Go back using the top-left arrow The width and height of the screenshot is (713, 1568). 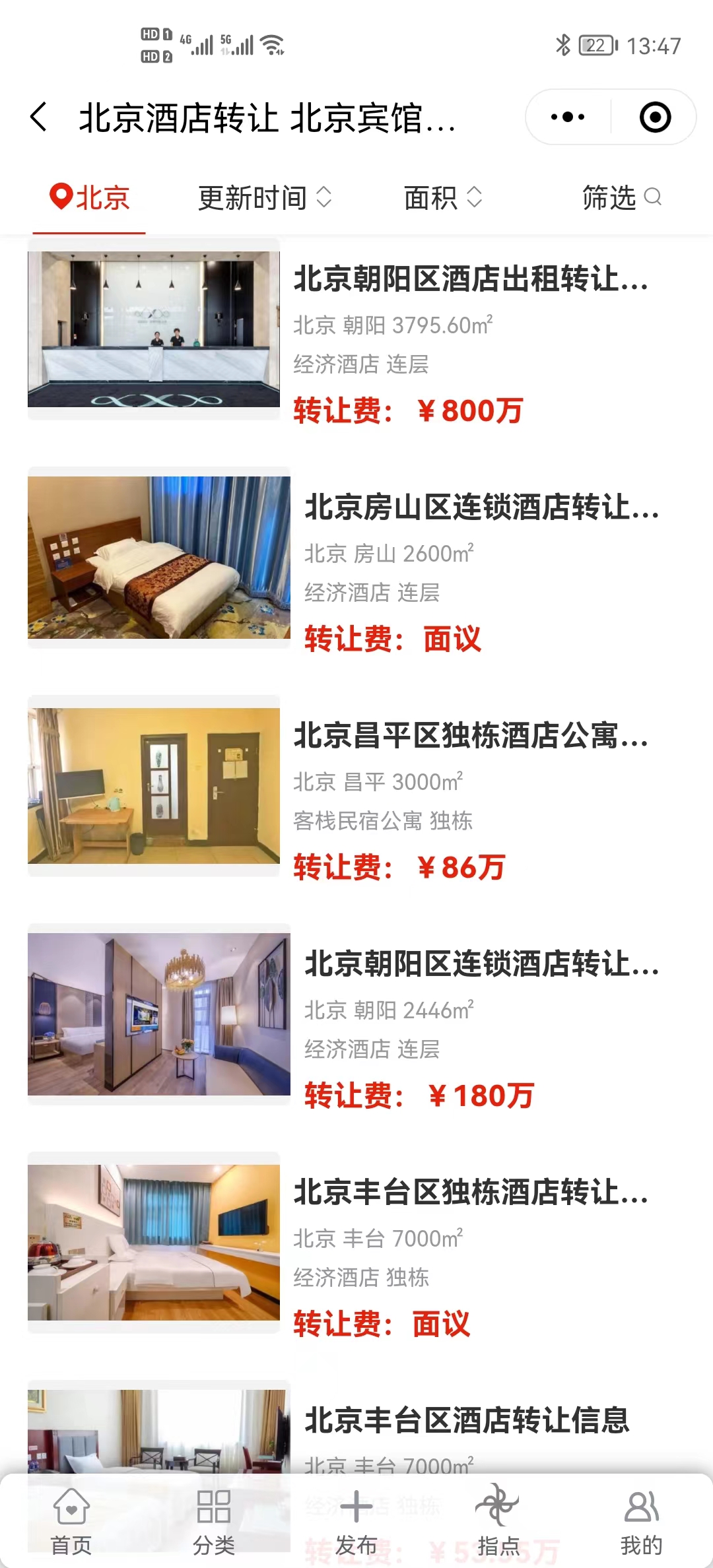click(40, 117)
